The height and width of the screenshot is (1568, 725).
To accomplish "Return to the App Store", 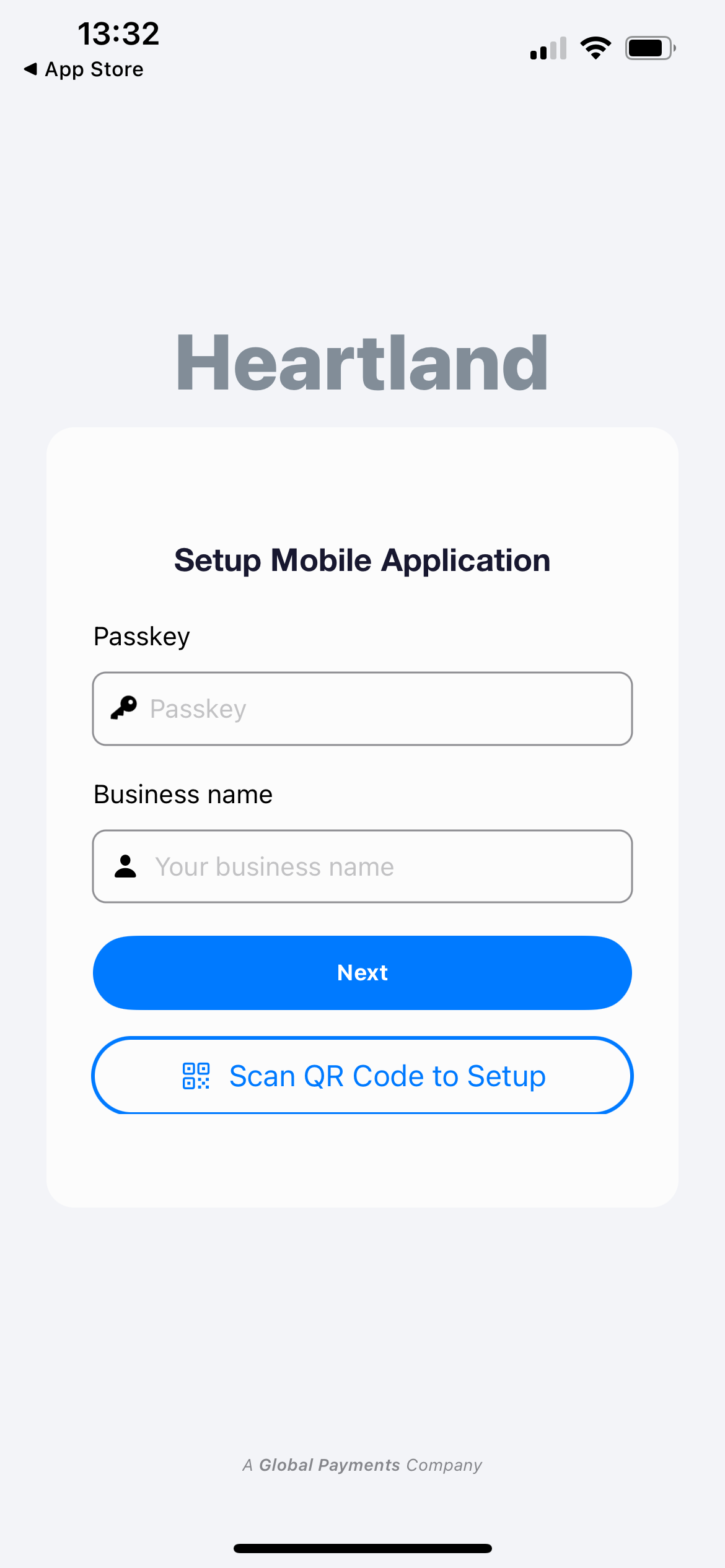I will coord(84,69).
